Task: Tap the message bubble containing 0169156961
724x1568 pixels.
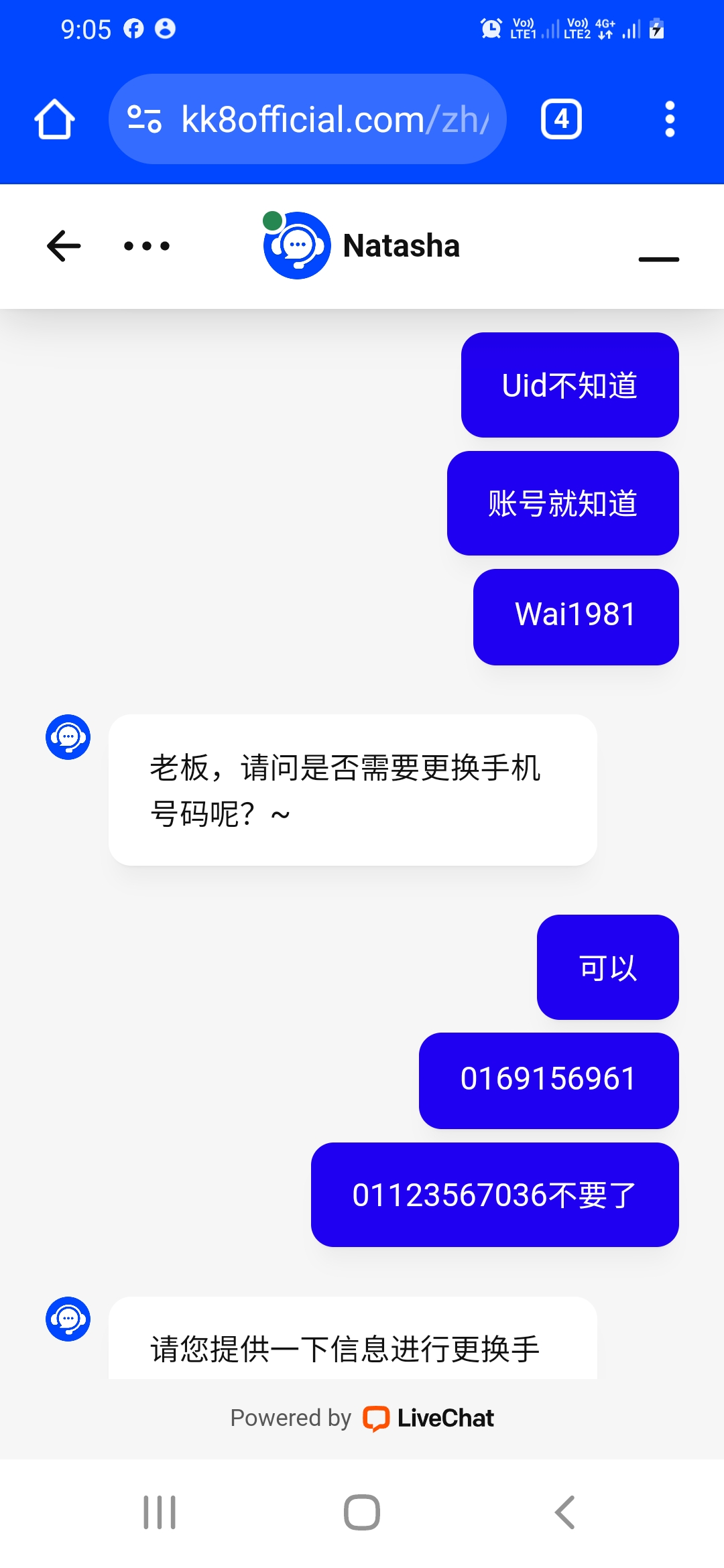Action: tap(548, 1080)
